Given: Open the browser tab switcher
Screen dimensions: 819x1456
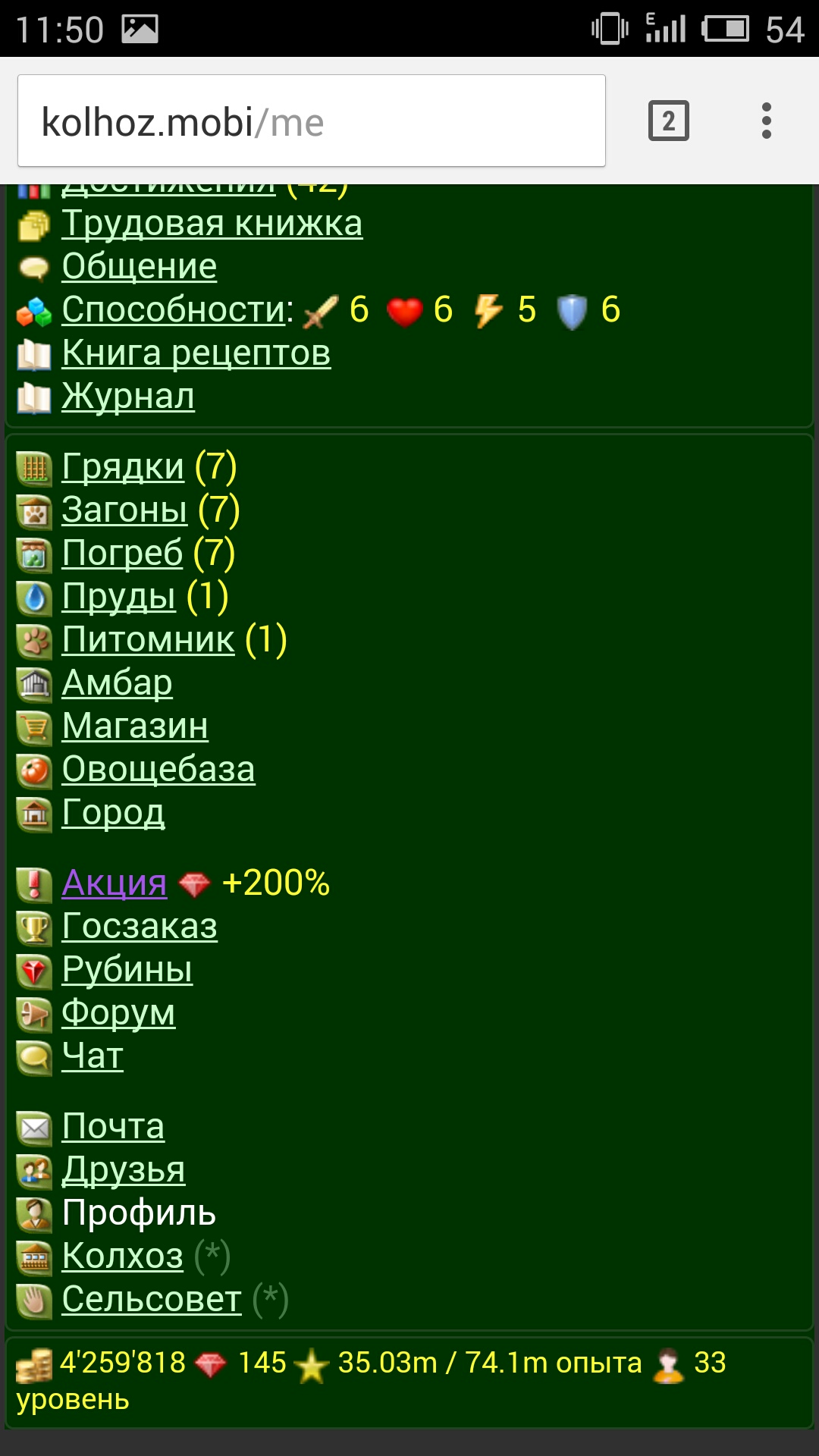Looking at the screenshot, I should 669,121.
